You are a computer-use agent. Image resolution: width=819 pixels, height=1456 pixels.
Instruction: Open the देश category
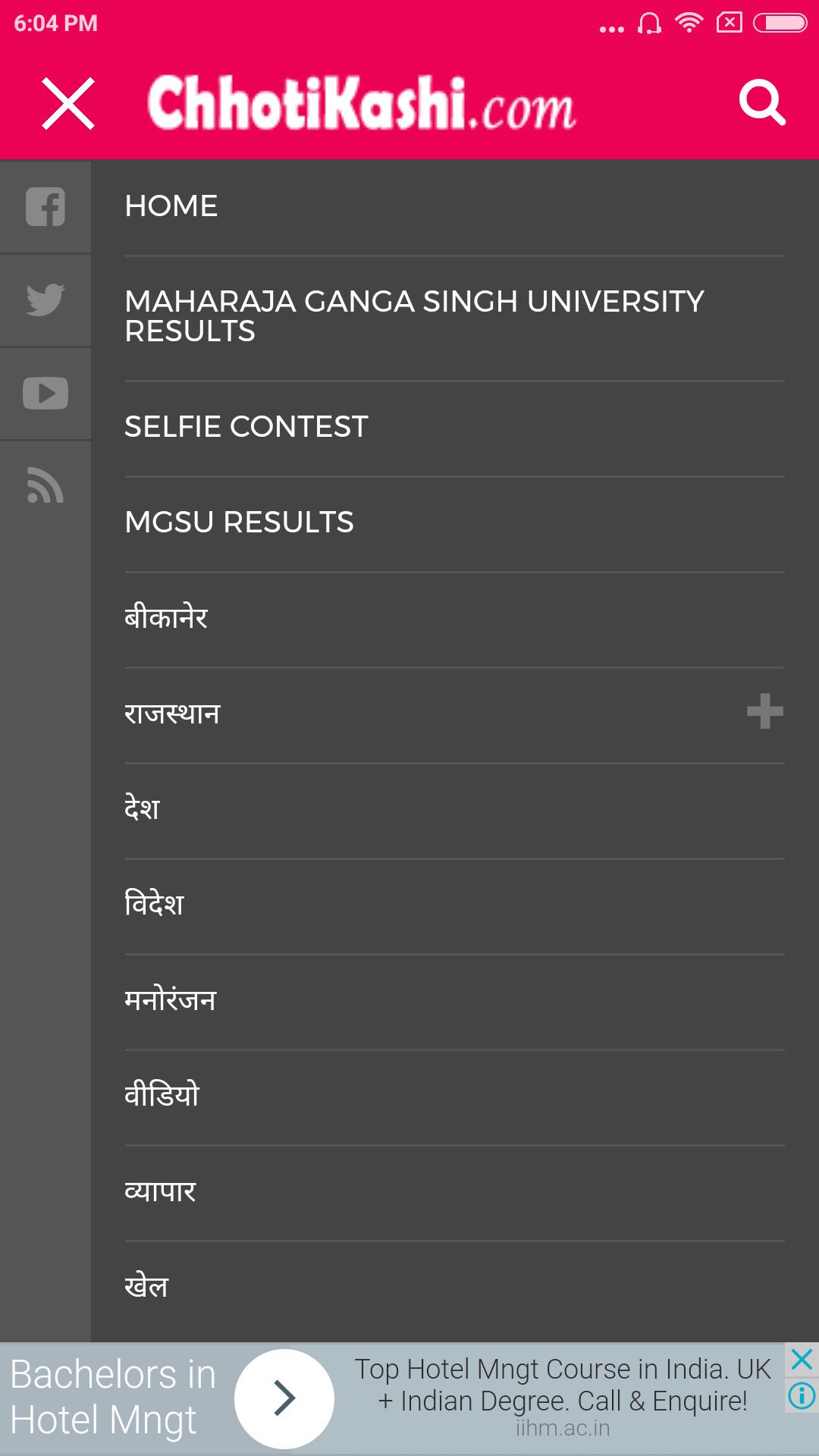143,808
